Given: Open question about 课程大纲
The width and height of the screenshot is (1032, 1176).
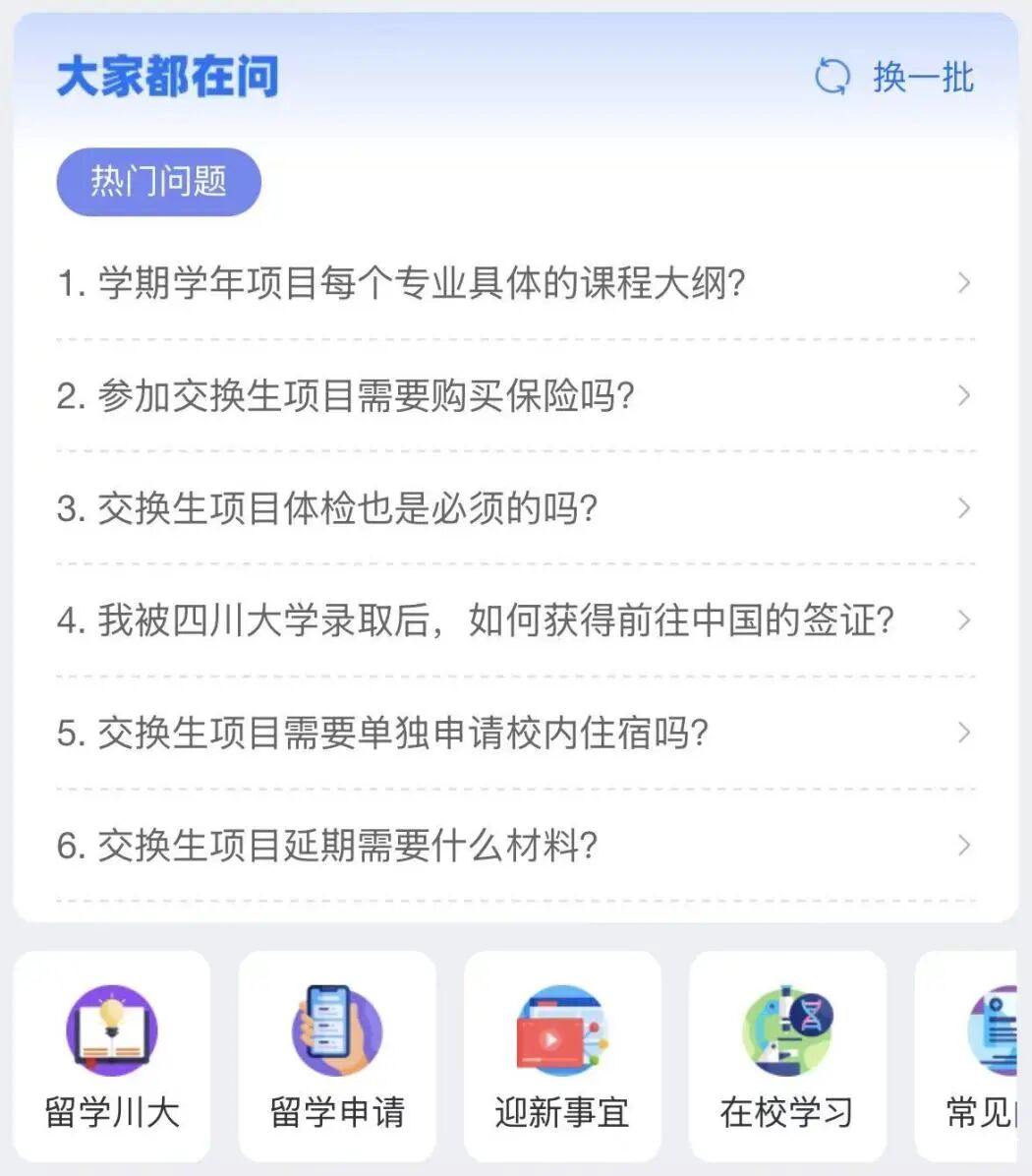Looking at the screenshot, I should click(x=401, y=283).
